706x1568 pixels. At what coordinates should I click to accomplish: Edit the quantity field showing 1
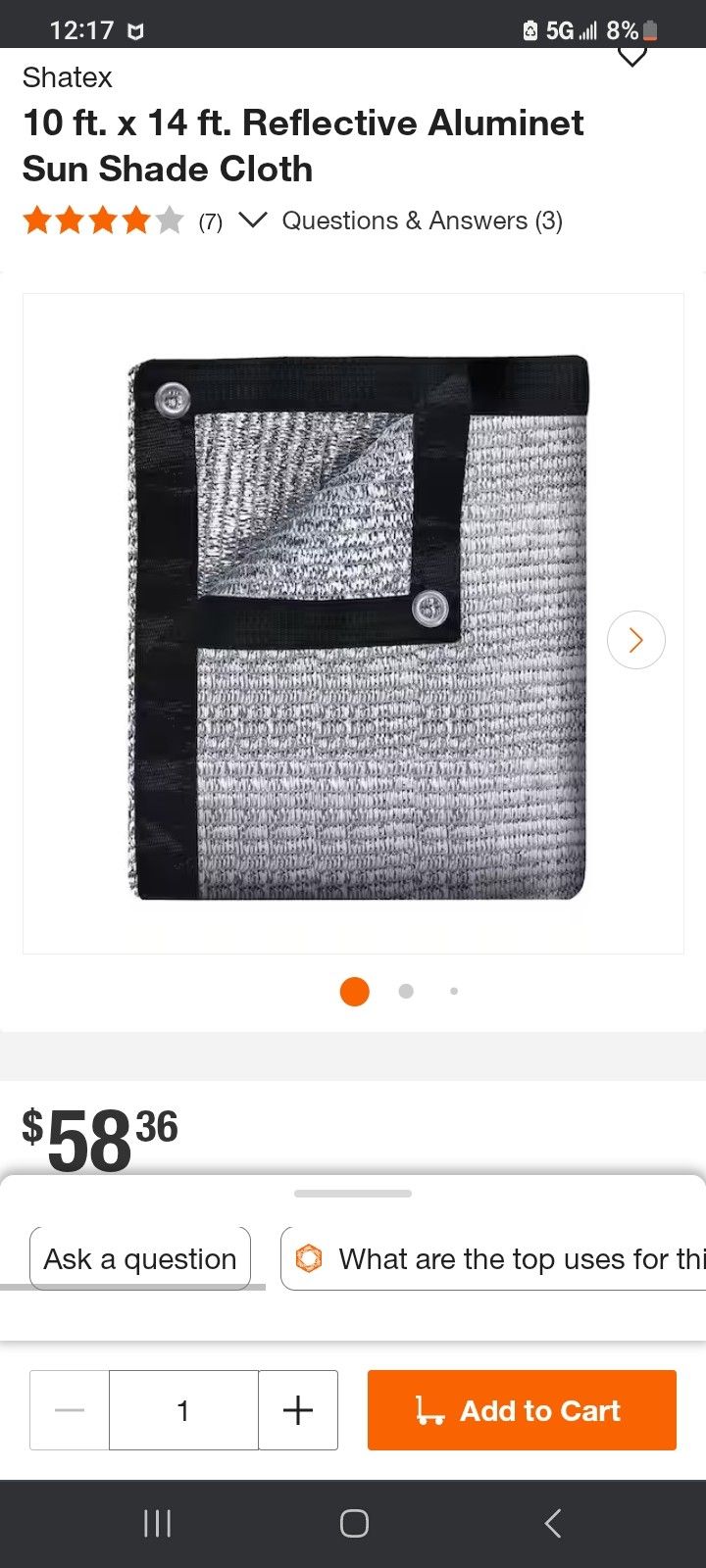click(183, 1410)
